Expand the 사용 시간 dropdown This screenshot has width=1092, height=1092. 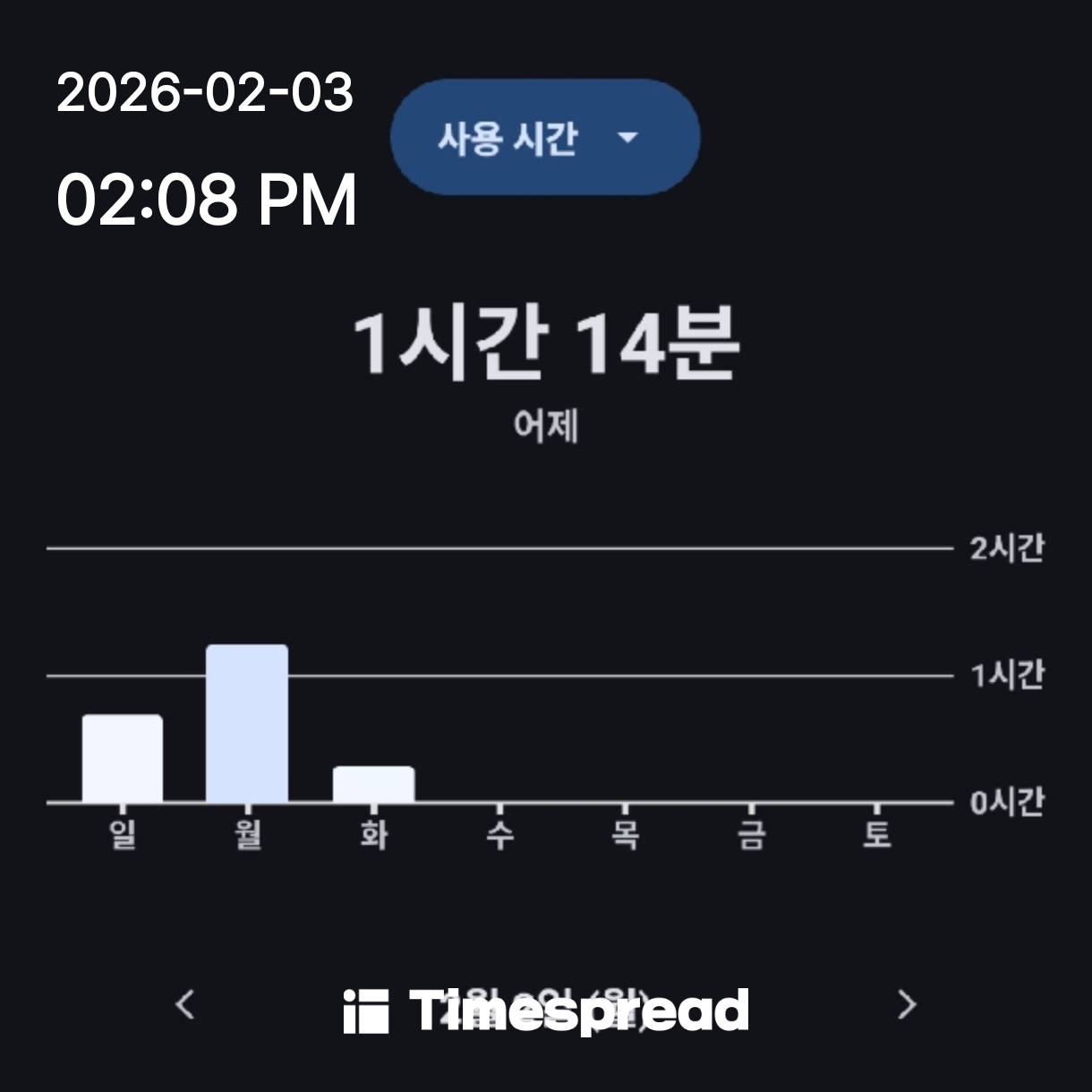coord(544,137)
